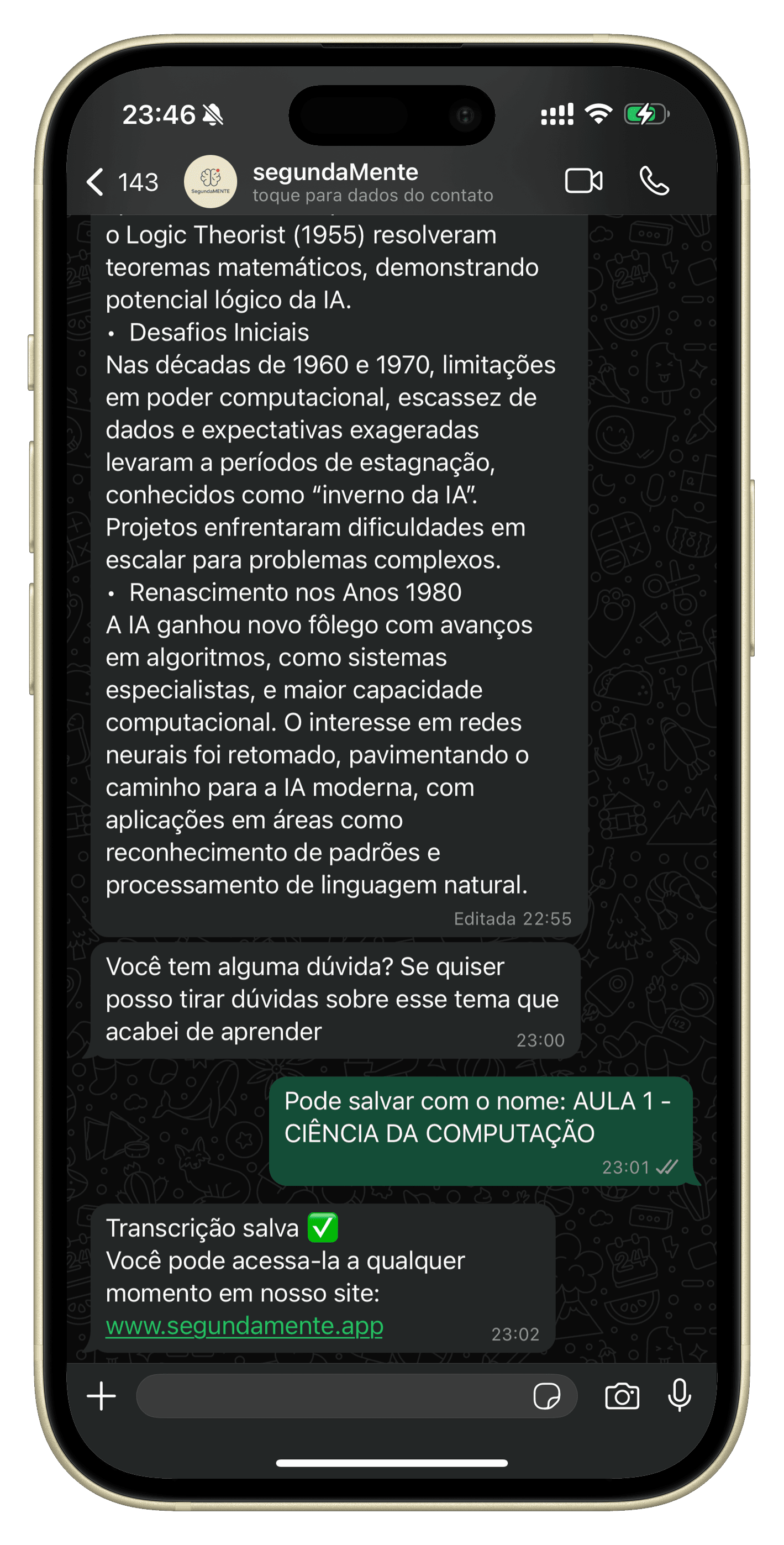
Task: Open the www.segundamente.app link
Action: click(x=244, y=1325)
